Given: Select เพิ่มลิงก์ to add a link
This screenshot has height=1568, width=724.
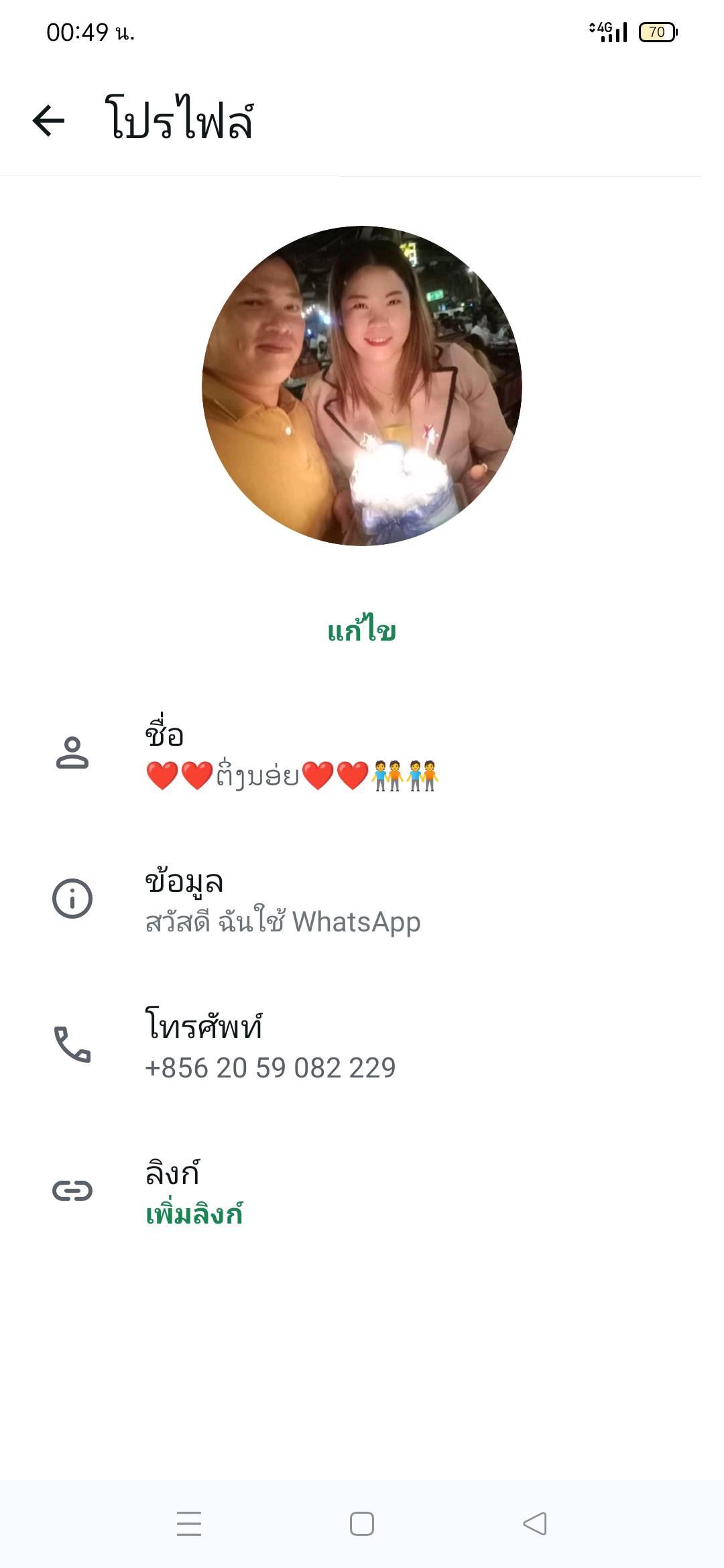Looking at the screenshot, I should click(x=194, y=1214).
